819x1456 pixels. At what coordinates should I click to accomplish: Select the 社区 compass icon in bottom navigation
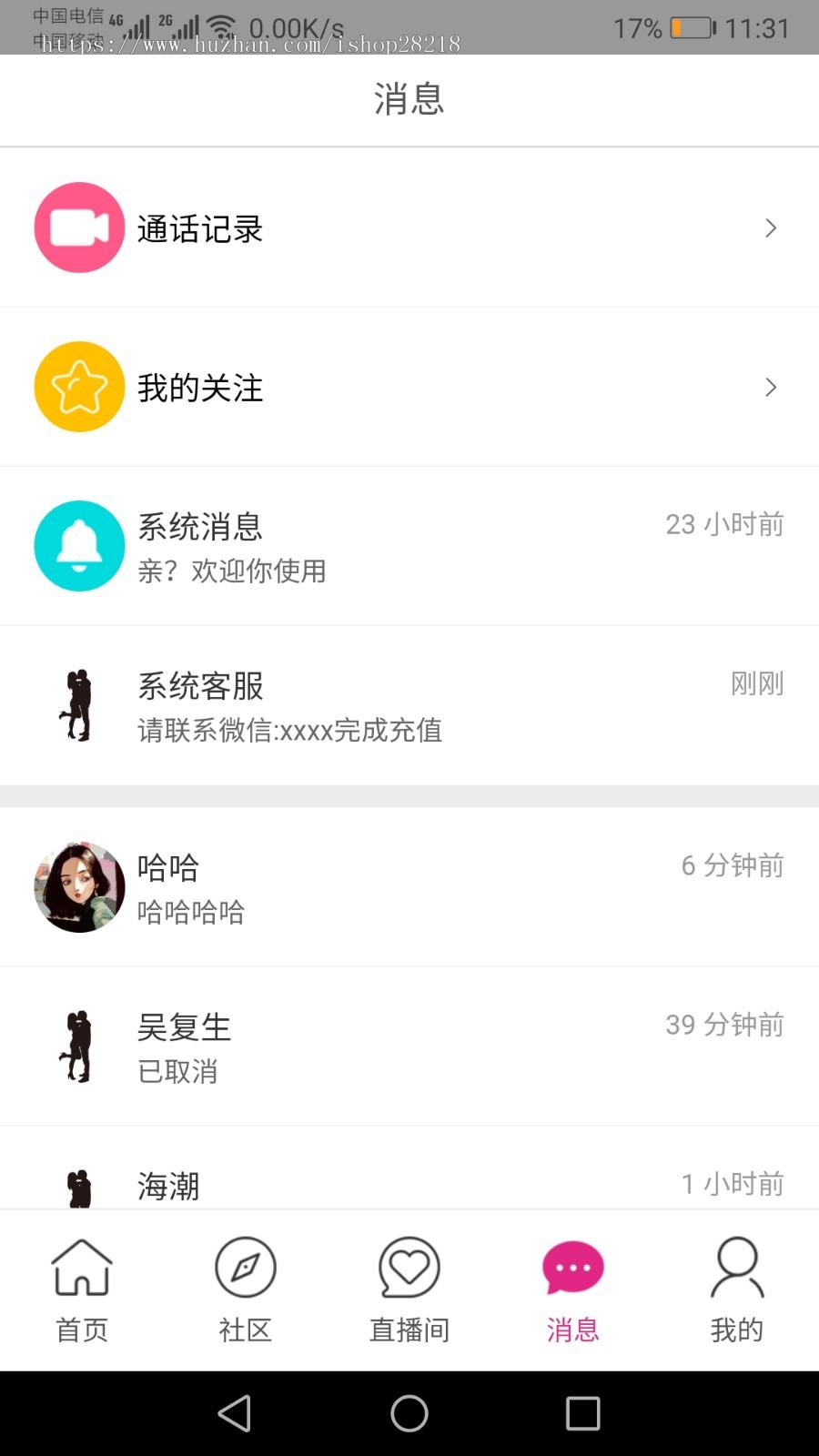245,1265
